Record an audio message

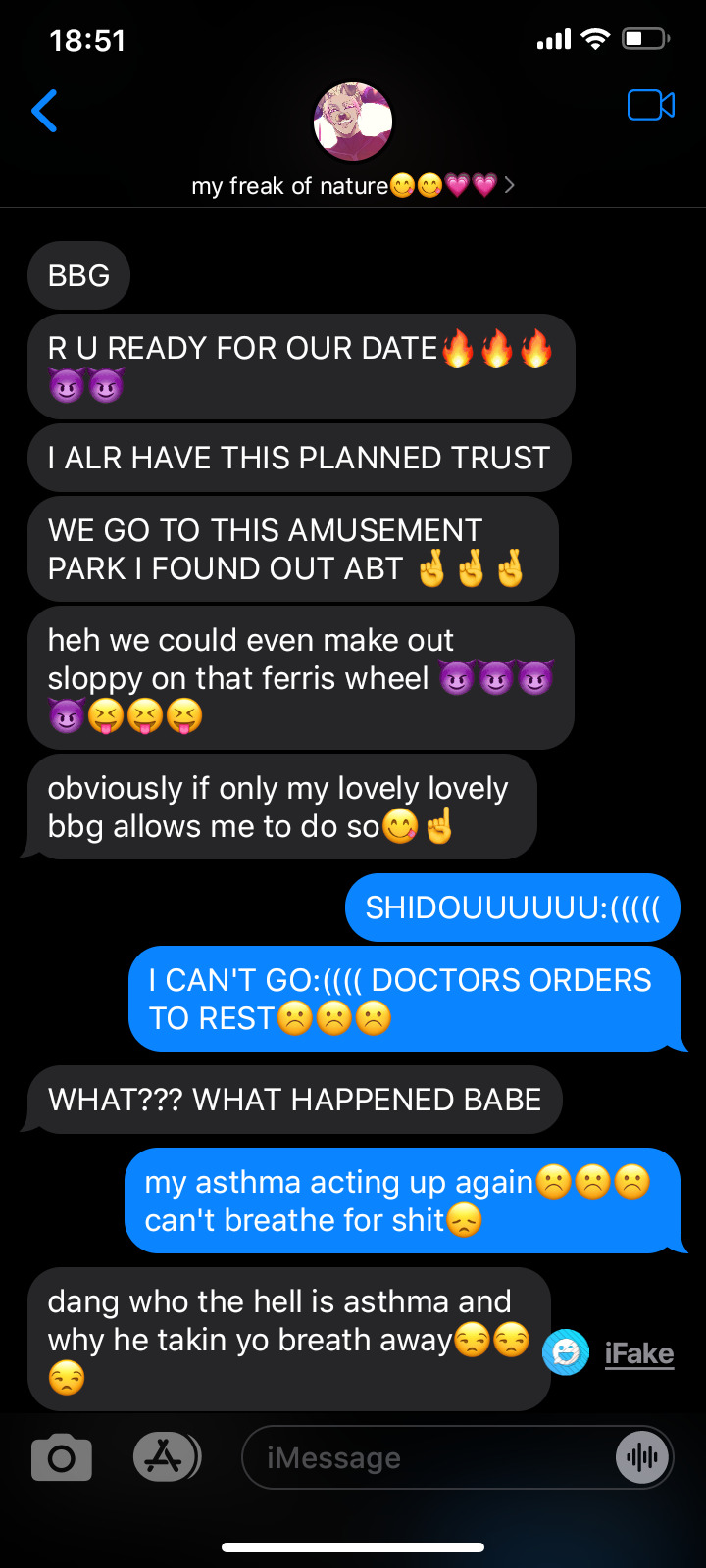coord(642,1458)
